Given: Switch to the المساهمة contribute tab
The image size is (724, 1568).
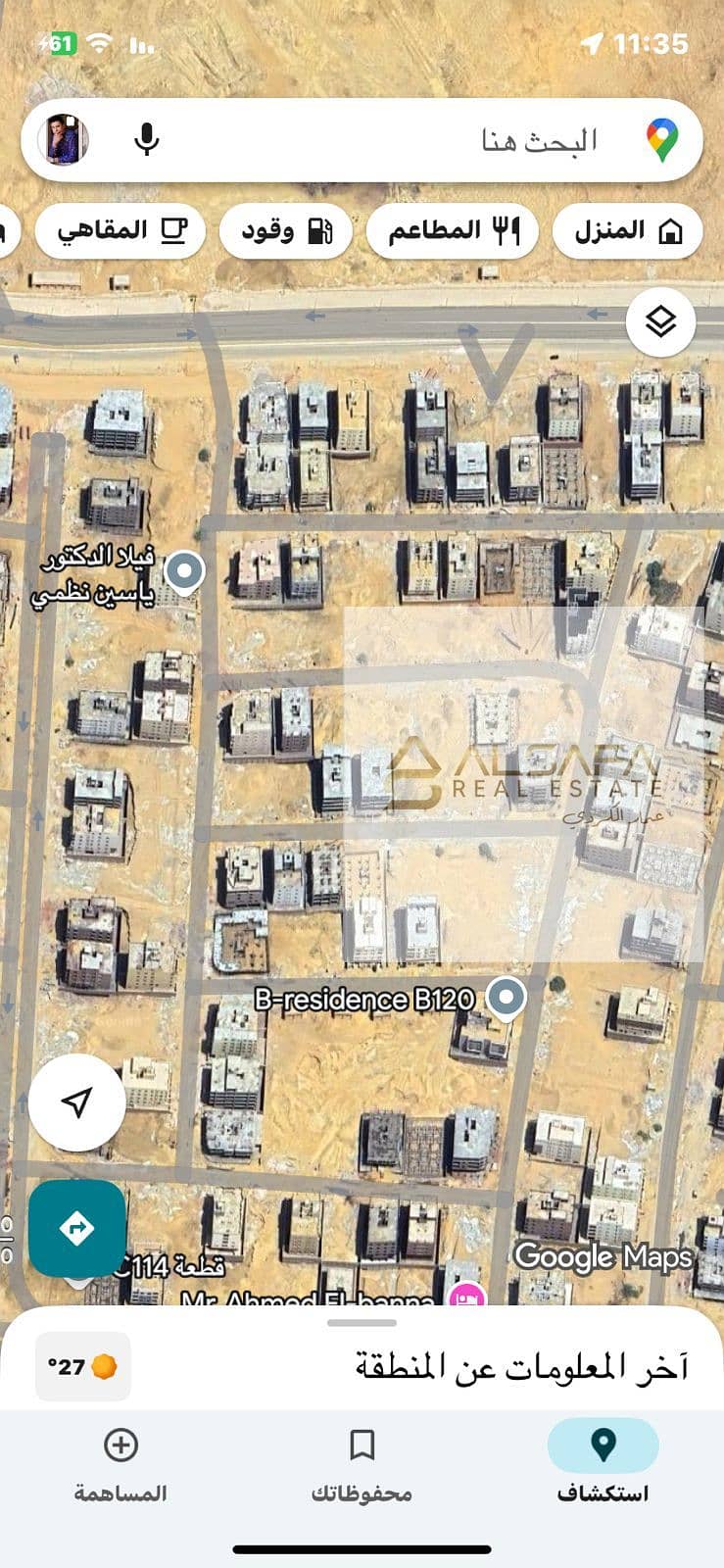Looking at the screenshot, I should point(121,1464).
